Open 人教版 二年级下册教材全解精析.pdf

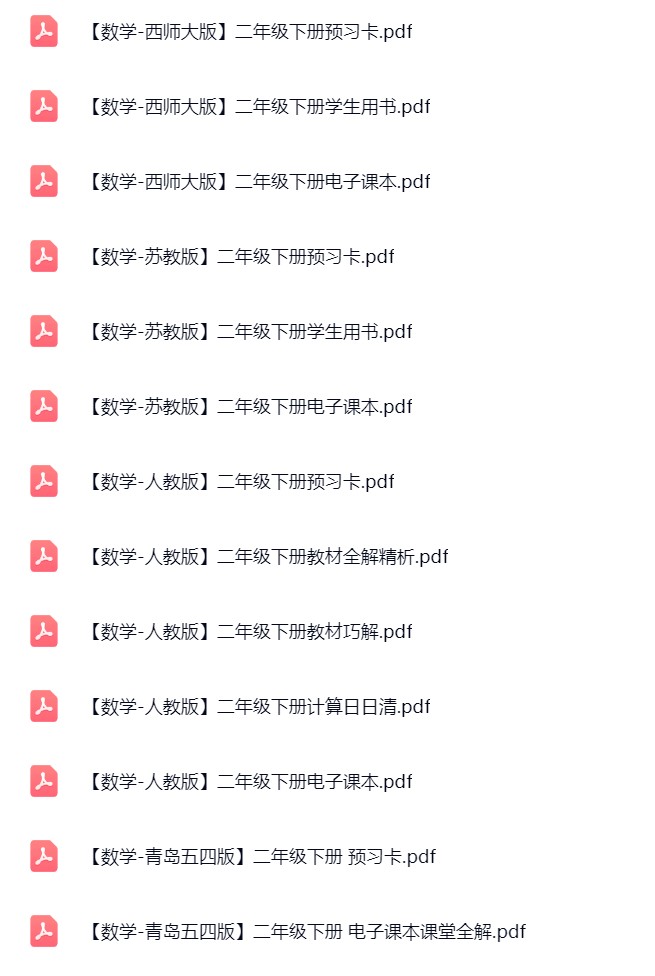[x=267, y=557]
